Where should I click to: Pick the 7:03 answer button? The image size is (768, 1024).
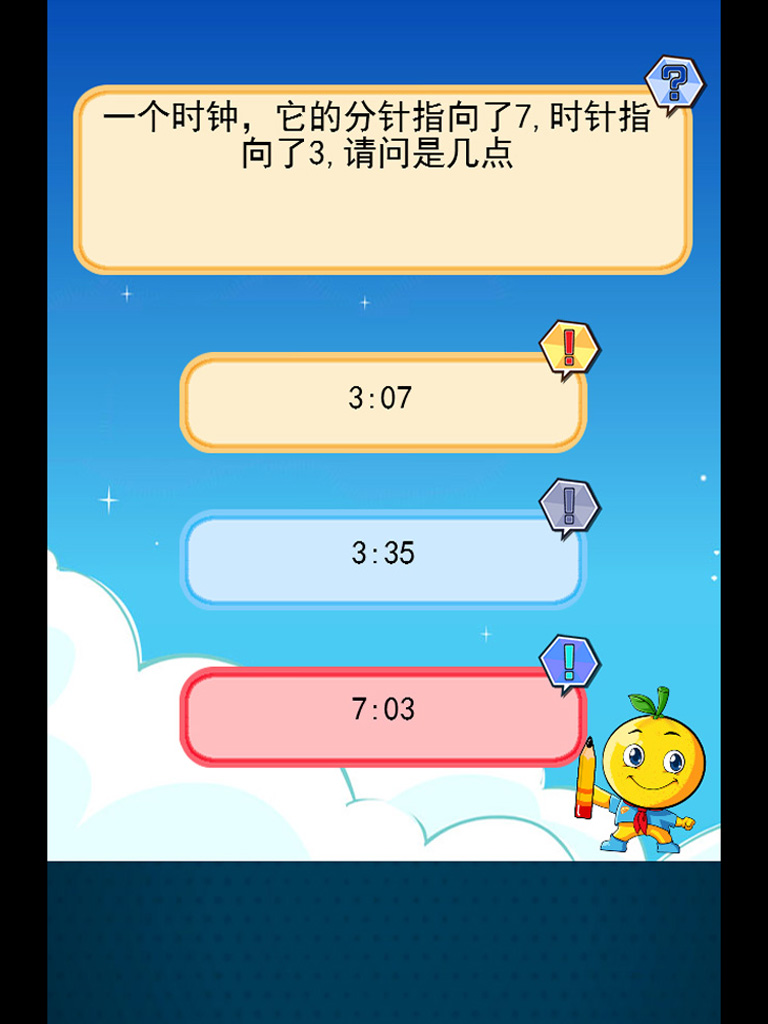(x=383, y=716)
